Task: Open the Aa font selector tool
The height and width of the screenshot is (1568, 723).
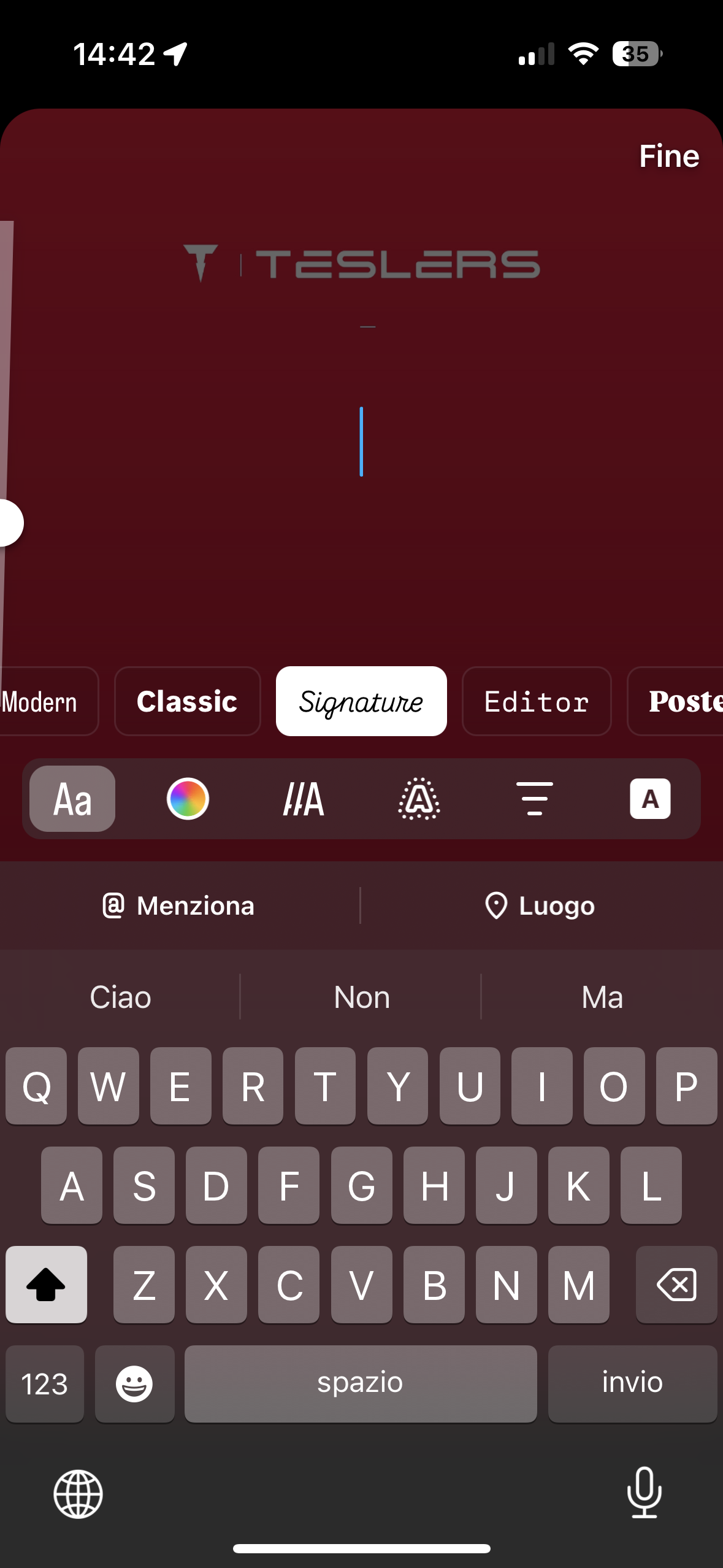Action: (x=72, y=799)
